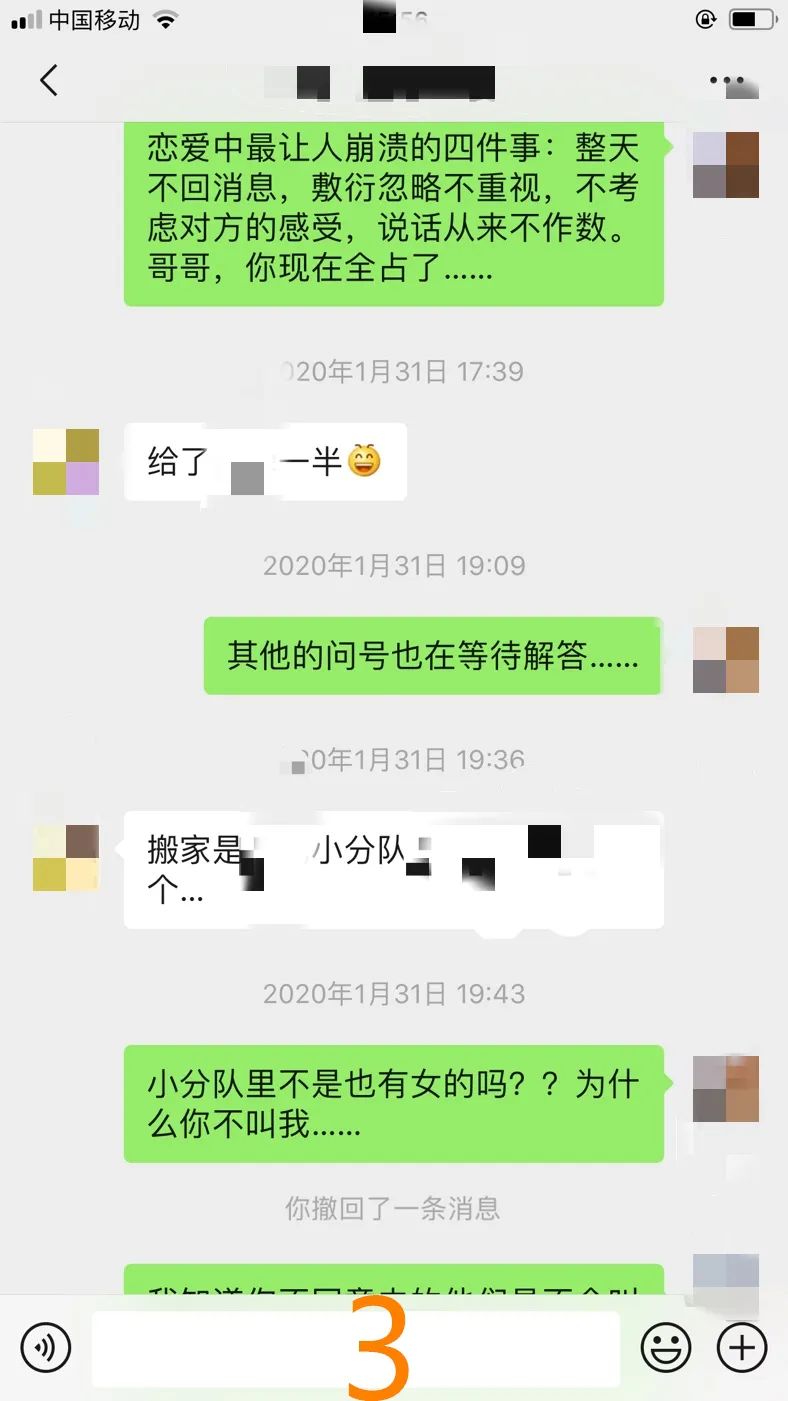This screenshot has height=1401, width=788.
Task: Open your own profile avatar on the right
Action: pyautogui.click(x=726, y=167)
